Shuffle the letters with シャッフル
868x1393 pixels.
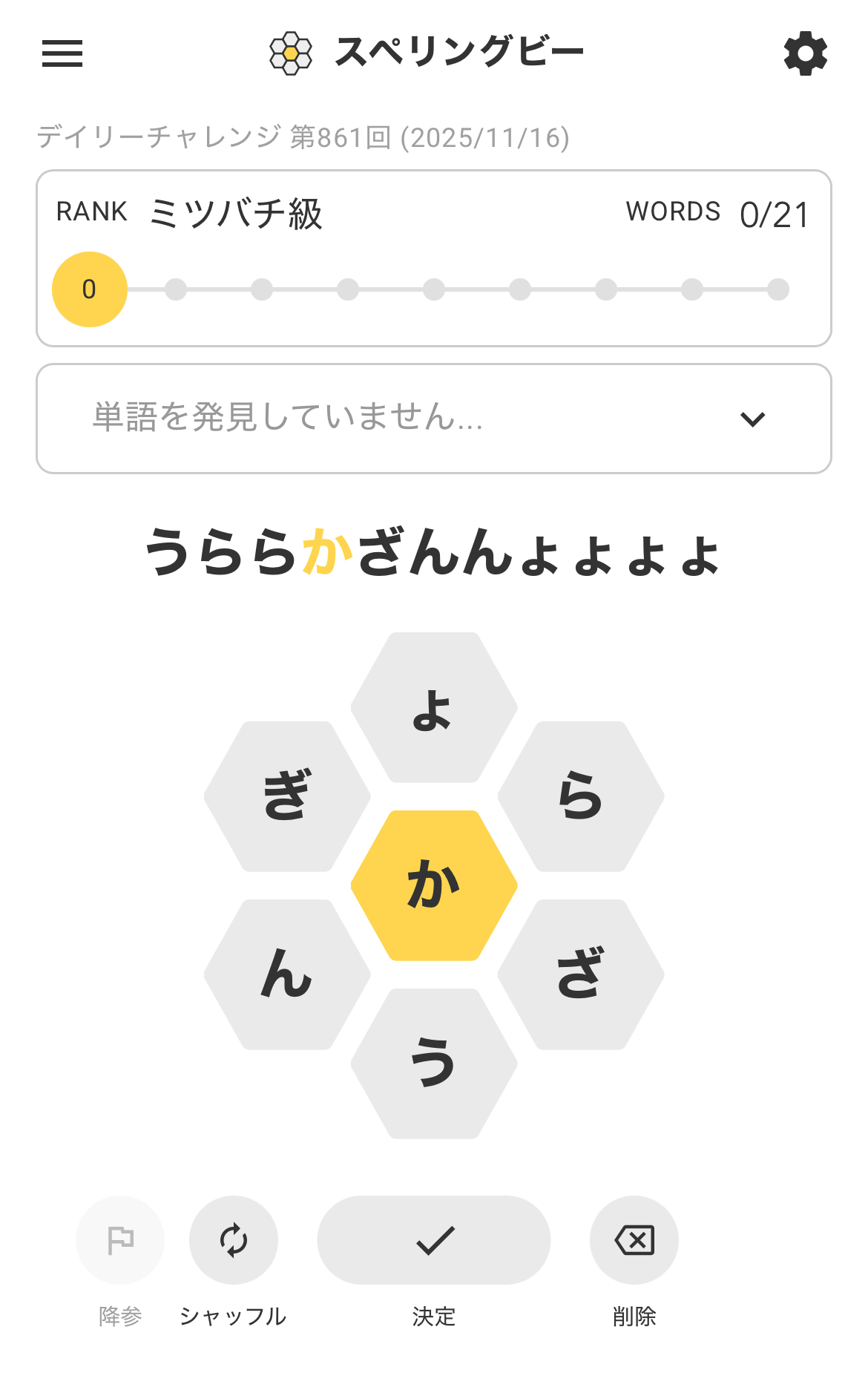[x=234, y=1240]
